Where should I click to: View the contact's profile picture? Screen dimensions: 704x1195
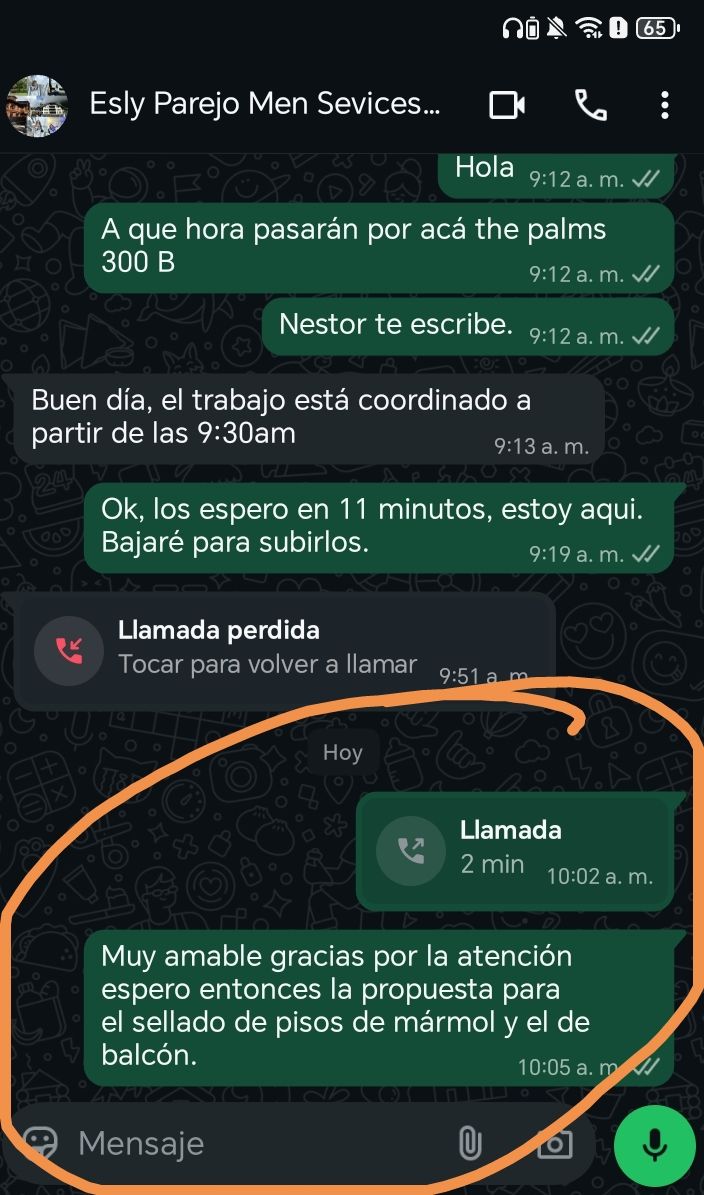(x=37, y=104)
